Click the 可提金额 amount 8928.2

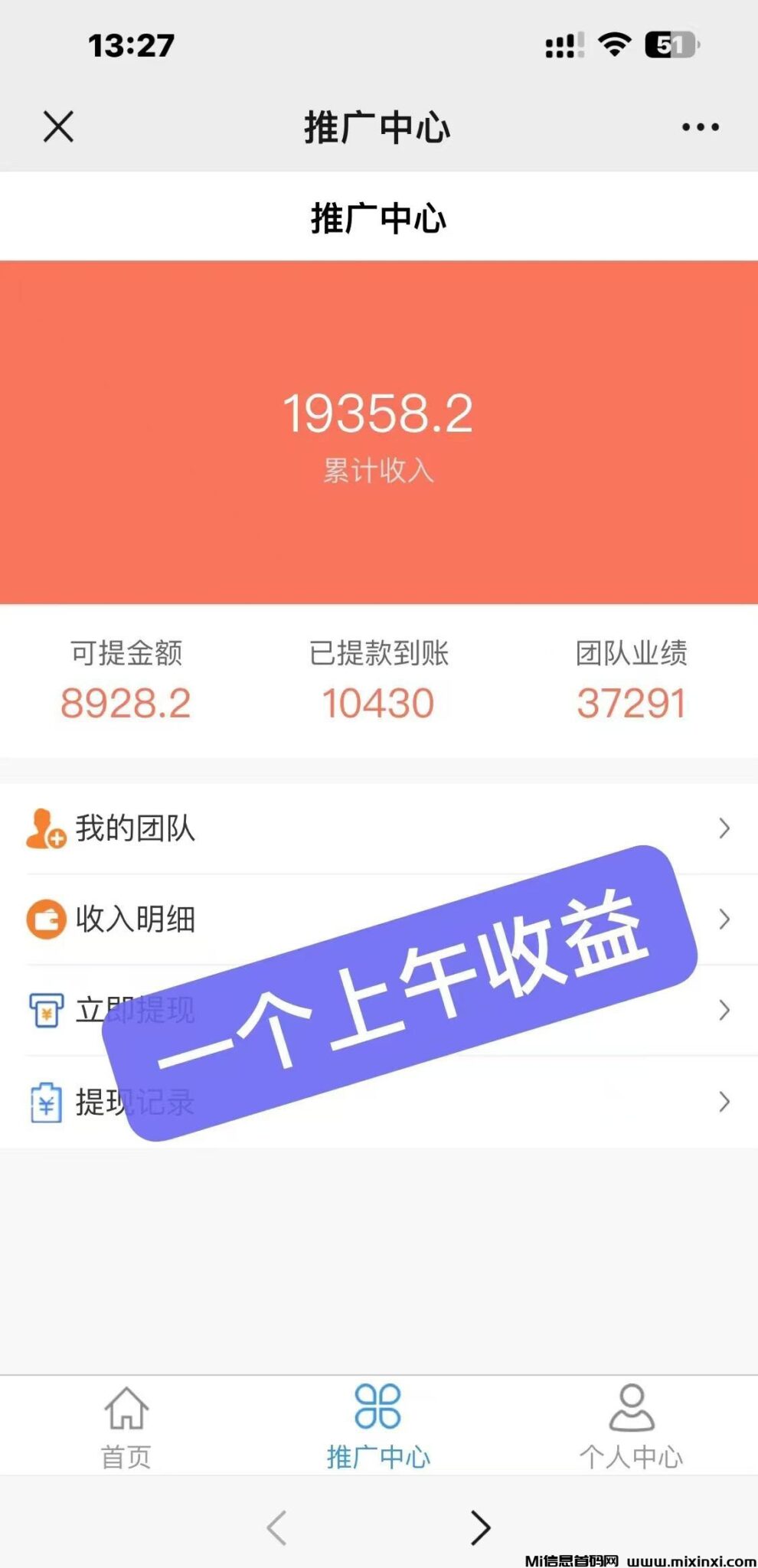point(125,701)
